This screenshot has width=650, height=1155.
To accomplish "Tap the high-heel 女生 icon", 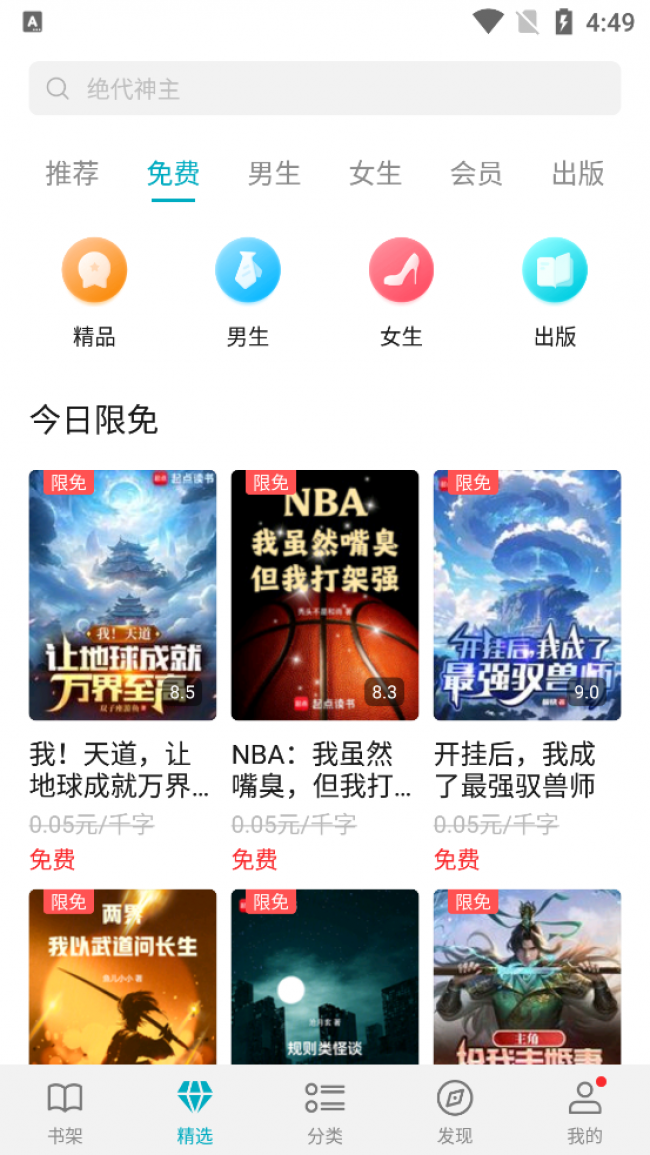I will pyautogui.click(x=401, y=270).
